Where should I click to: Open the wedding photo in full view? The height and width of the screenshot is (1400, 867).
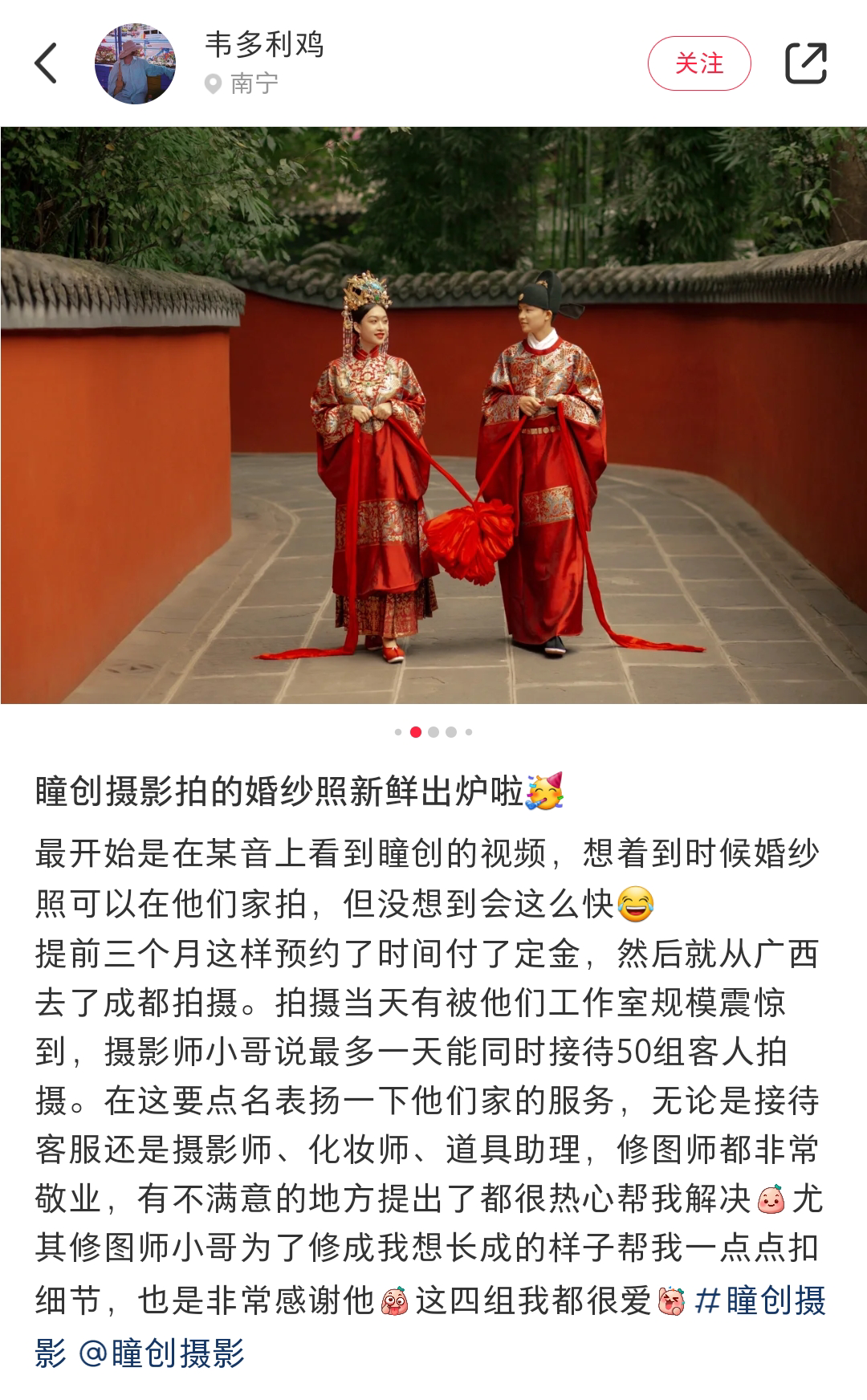(433, 415)
